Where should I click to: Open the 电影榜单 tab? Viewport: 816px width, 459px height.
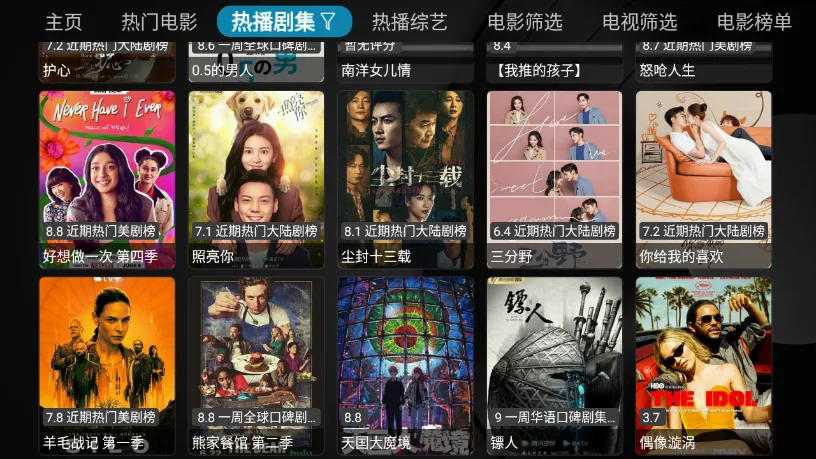(x=754, y=21)
